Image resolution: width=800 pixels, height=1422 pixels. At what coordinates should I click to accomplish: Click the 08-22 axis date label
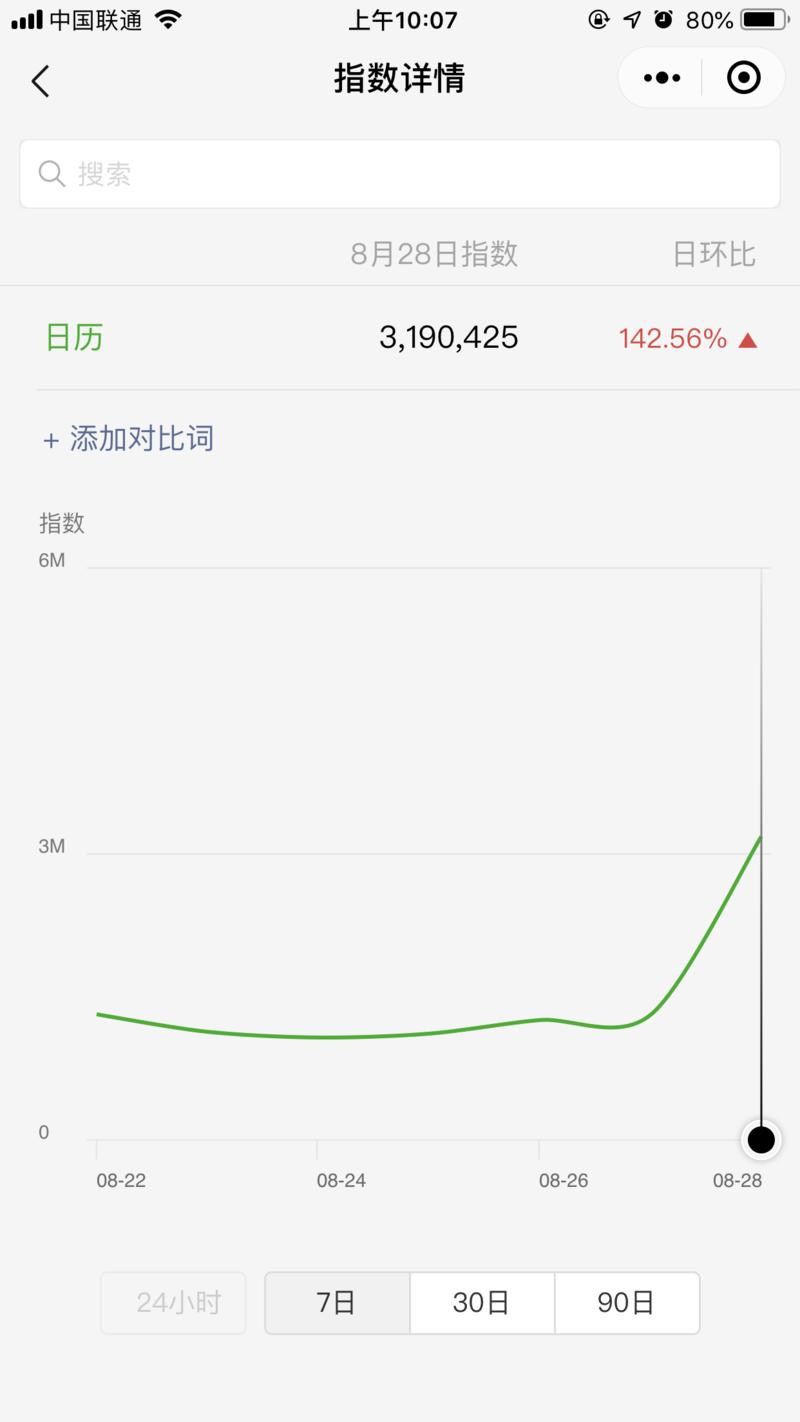(x=122, y=1180)
